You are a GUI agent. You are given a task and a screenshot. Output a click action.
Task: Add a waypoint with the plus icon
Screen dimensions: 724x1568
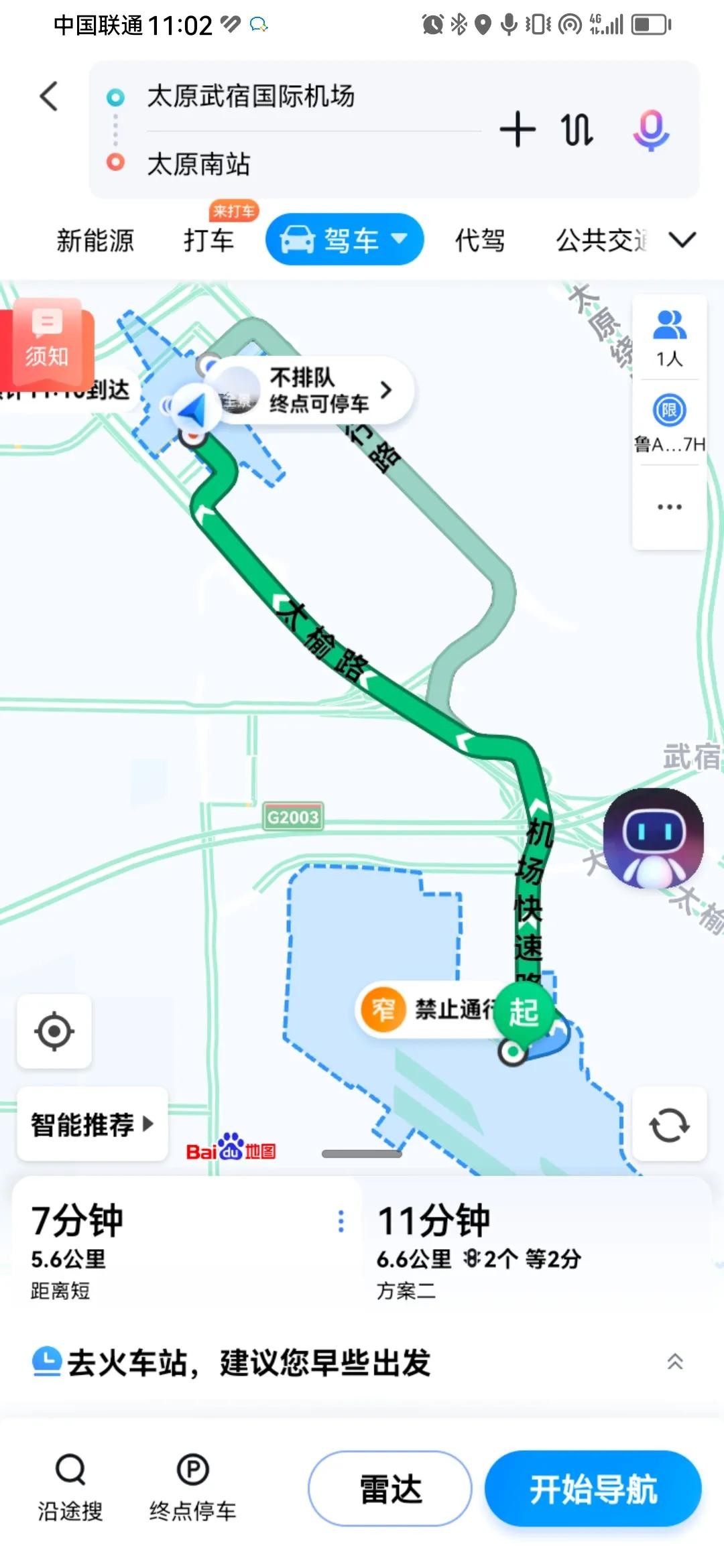tap(518, 129)
